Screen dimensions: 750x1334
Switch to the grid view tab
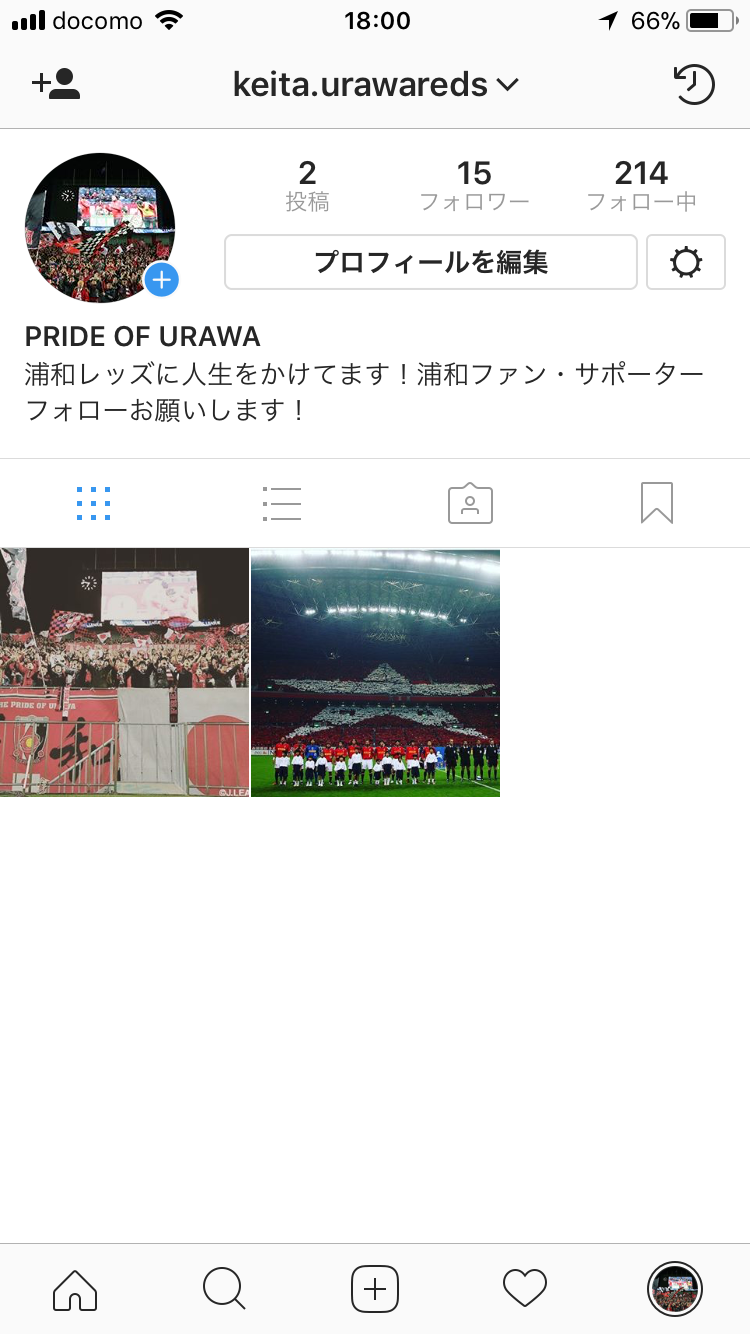point(94,503)
